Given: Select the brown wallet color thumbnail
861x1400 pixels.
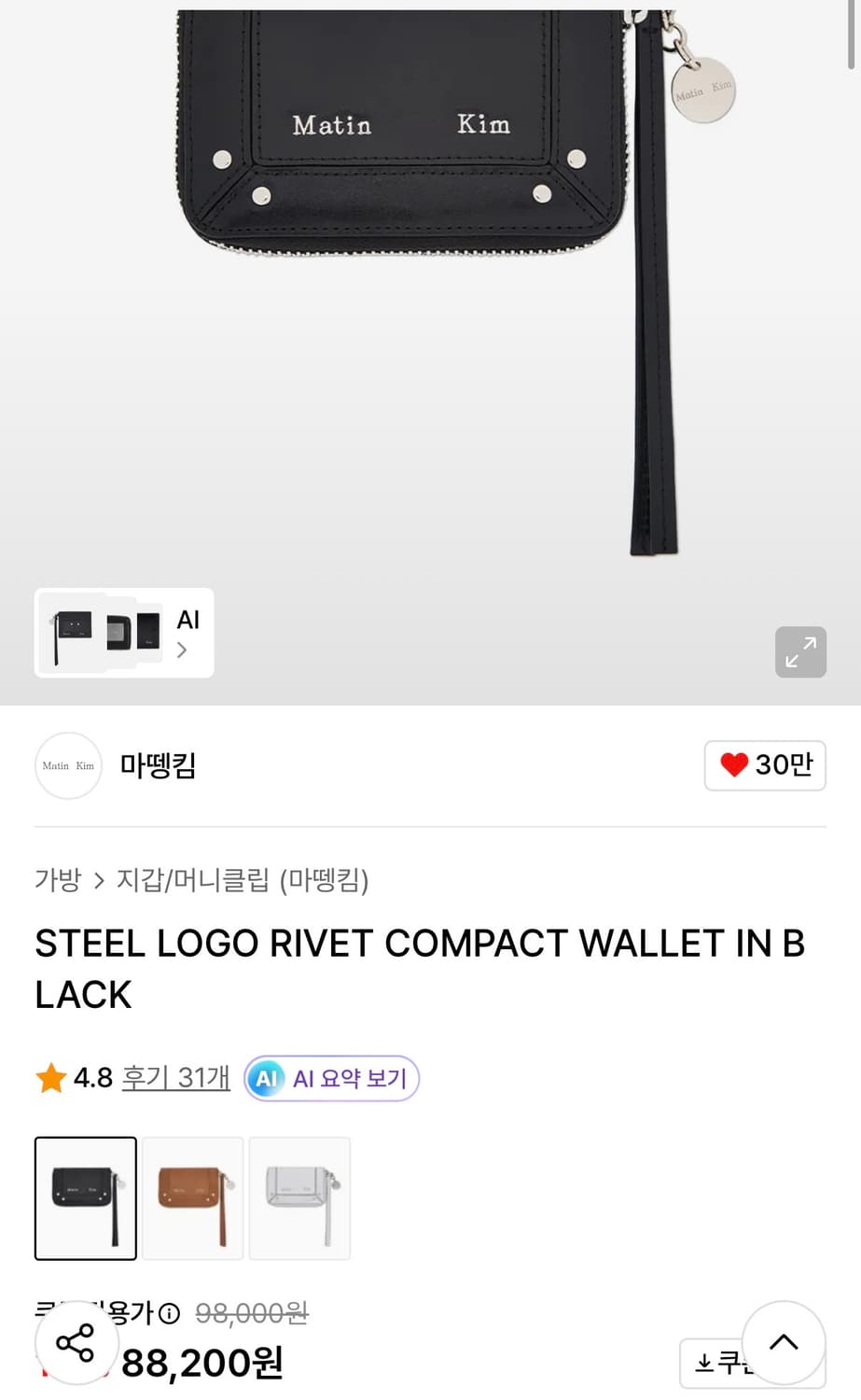Looking at the screenshot, I should (192, 1198).
